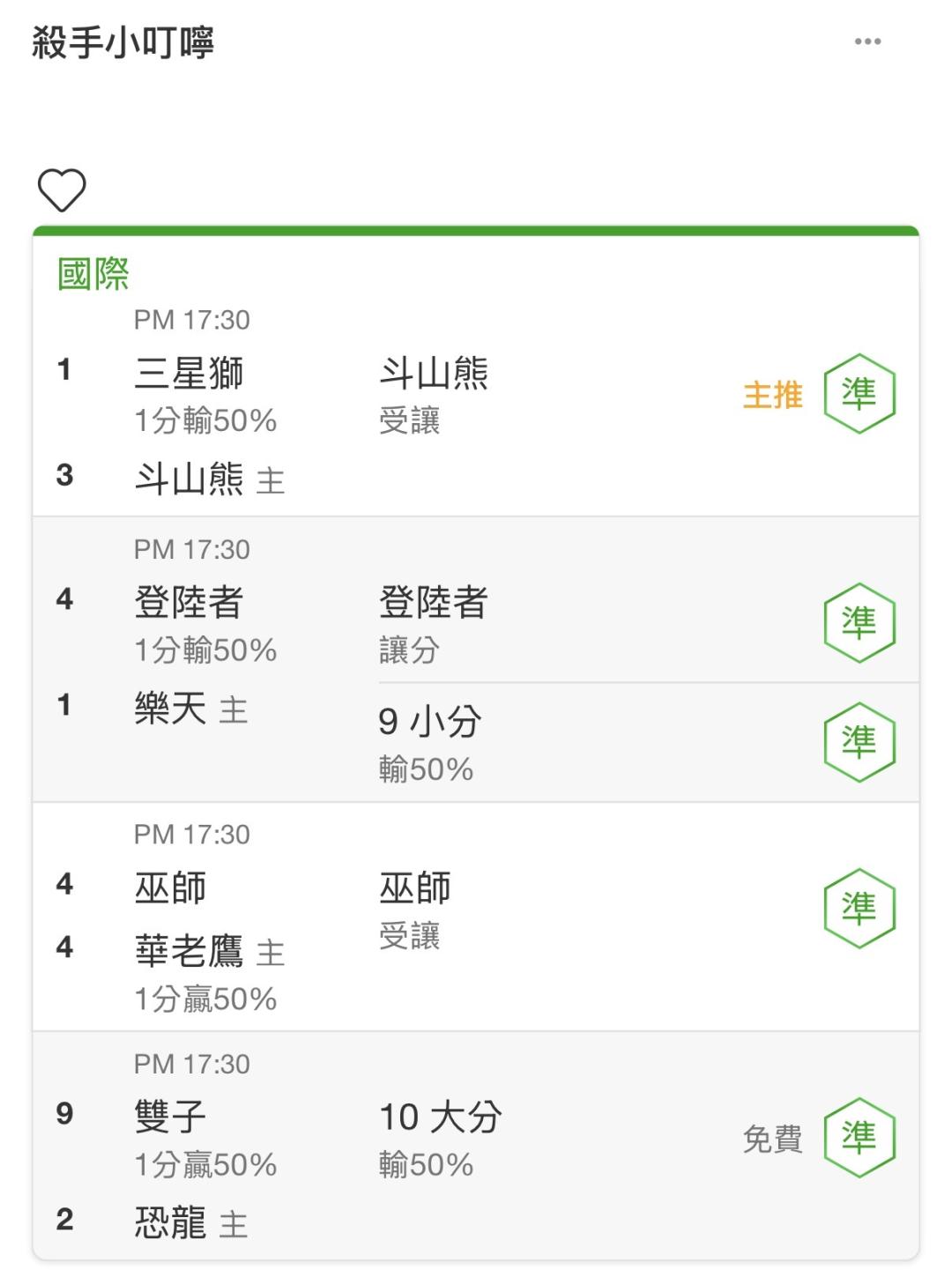Open the three-dot overflow menu
952x1270 pixels.
tap(867, 41)
